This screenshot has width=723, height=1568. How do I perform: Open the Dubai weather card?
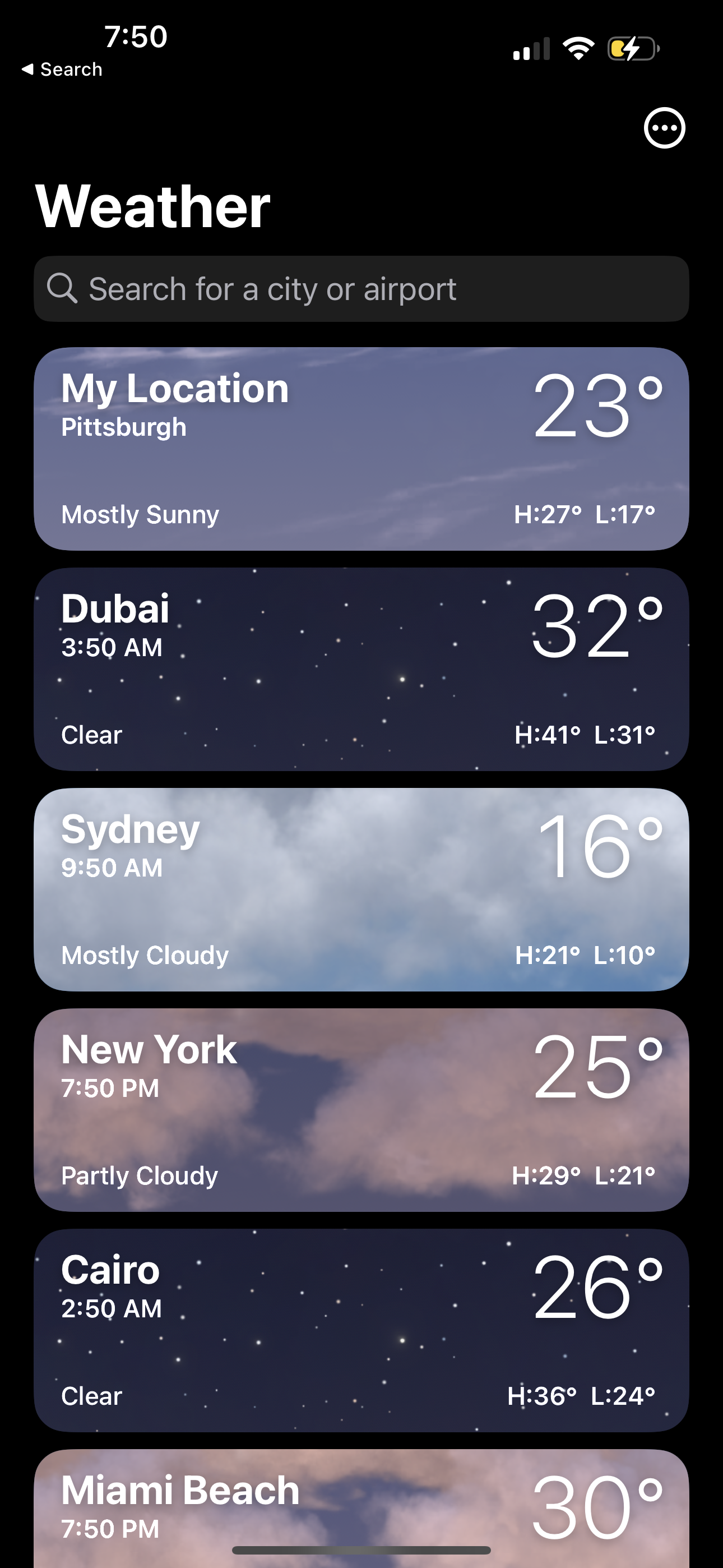coord(361,667)
